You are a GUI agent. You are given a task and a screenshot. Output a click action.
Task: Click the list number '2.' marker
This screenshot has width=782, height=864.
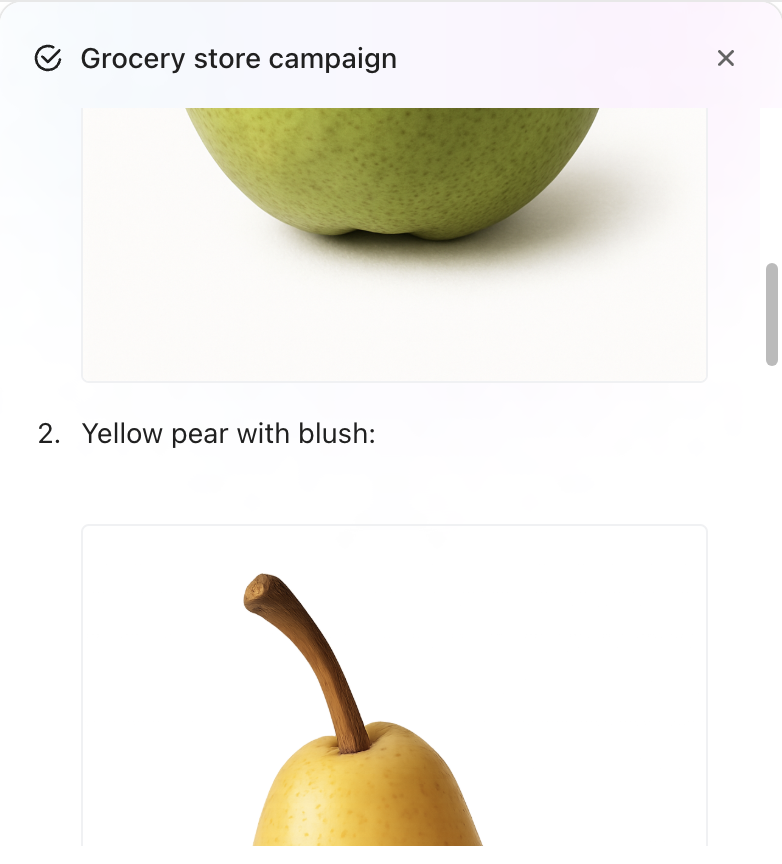[x=49, y=433]
